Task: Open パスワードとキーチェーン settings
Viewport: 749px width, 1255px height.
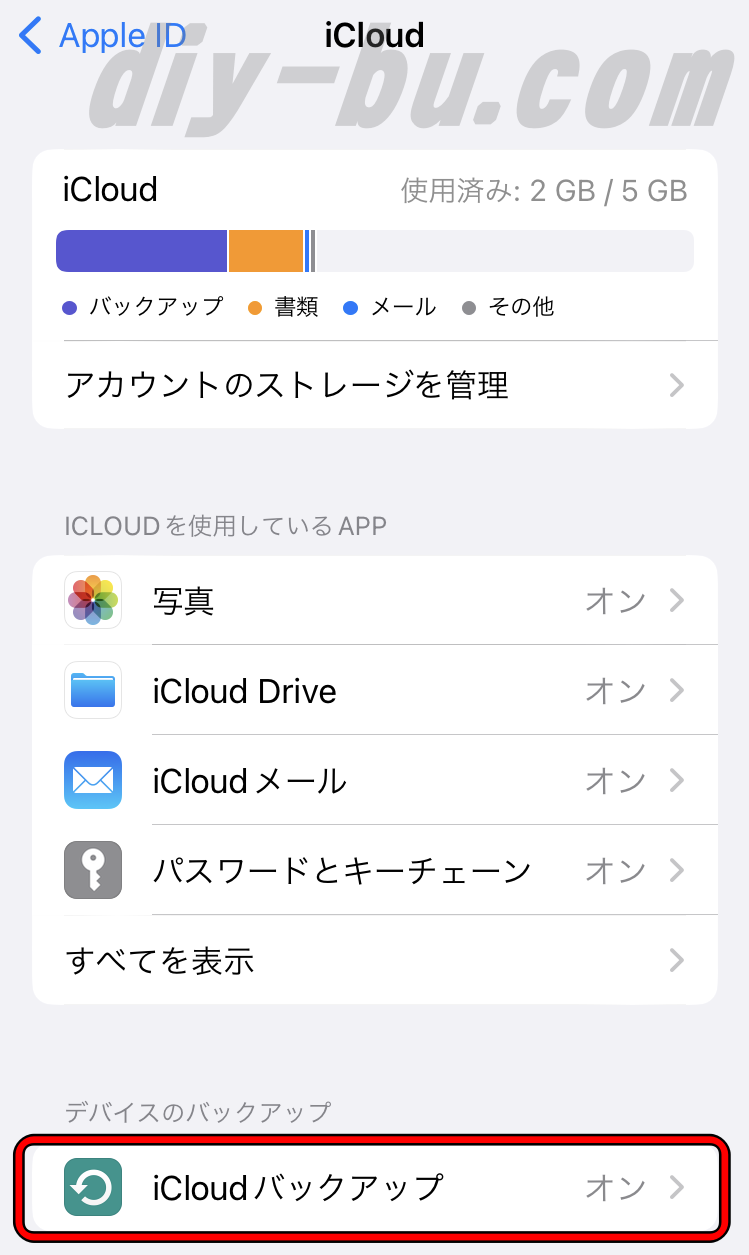Action: coord(375,870)
